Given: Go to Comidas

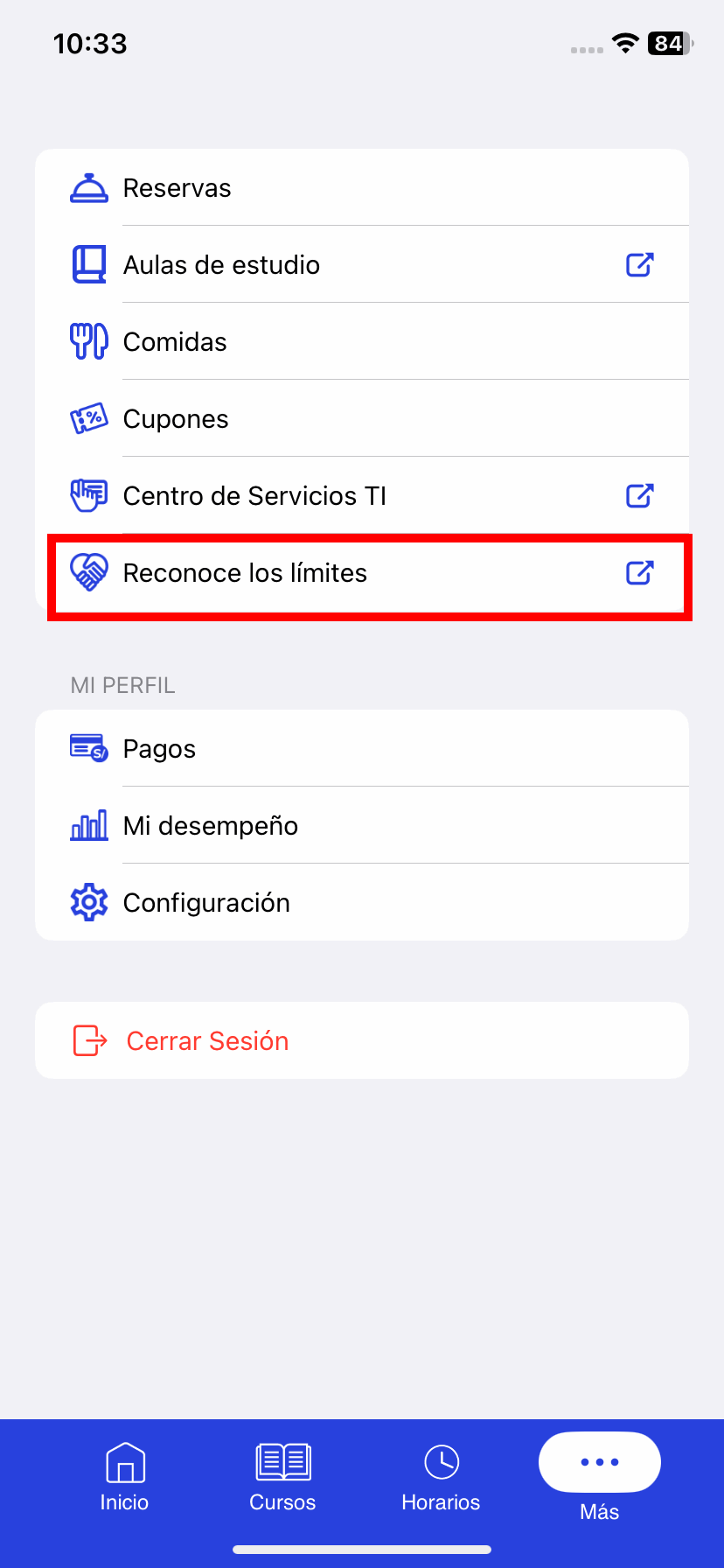Looking at the screenshot, I should pos(362,342).
